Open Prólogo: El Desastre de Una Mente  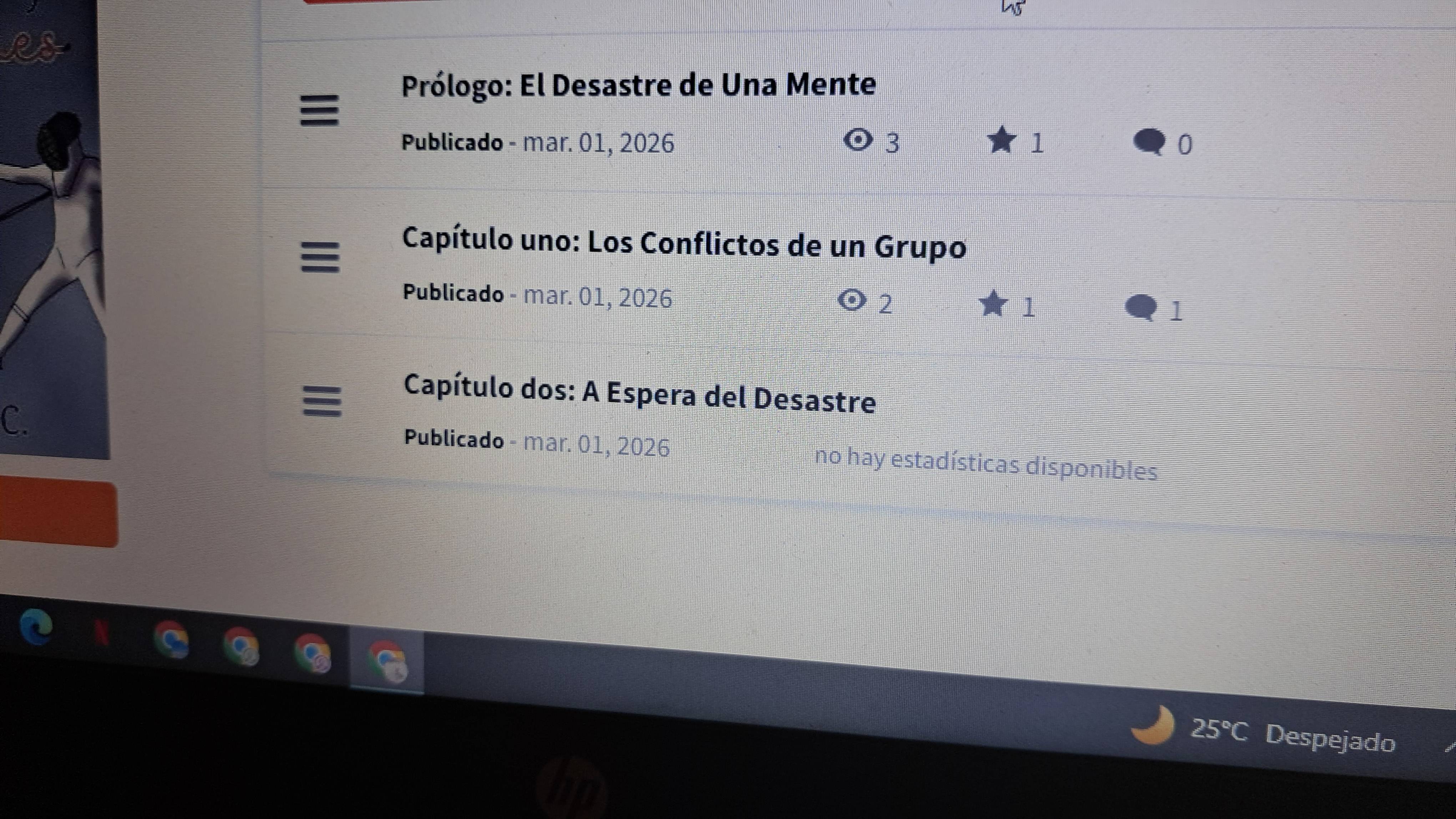(x=638, y=86)
